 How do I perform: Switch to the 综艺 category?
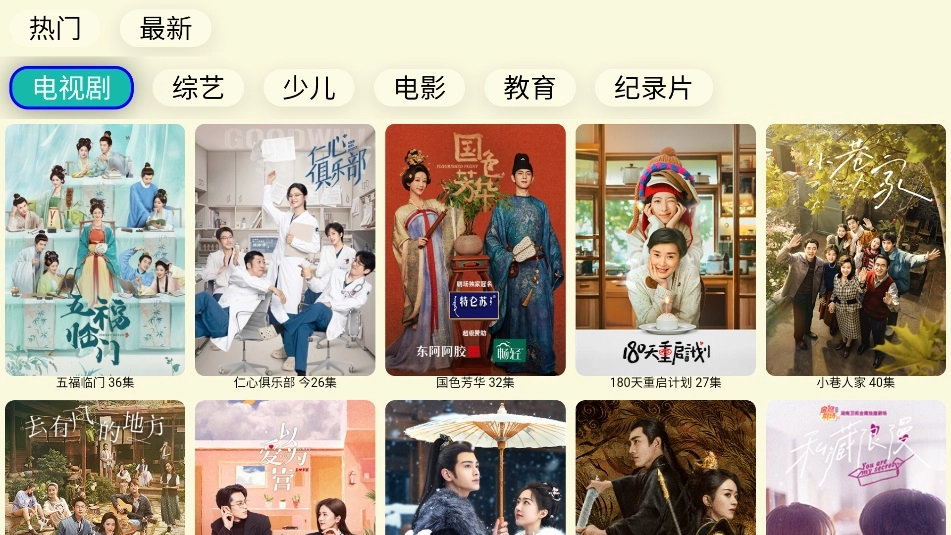coord(198,88)
